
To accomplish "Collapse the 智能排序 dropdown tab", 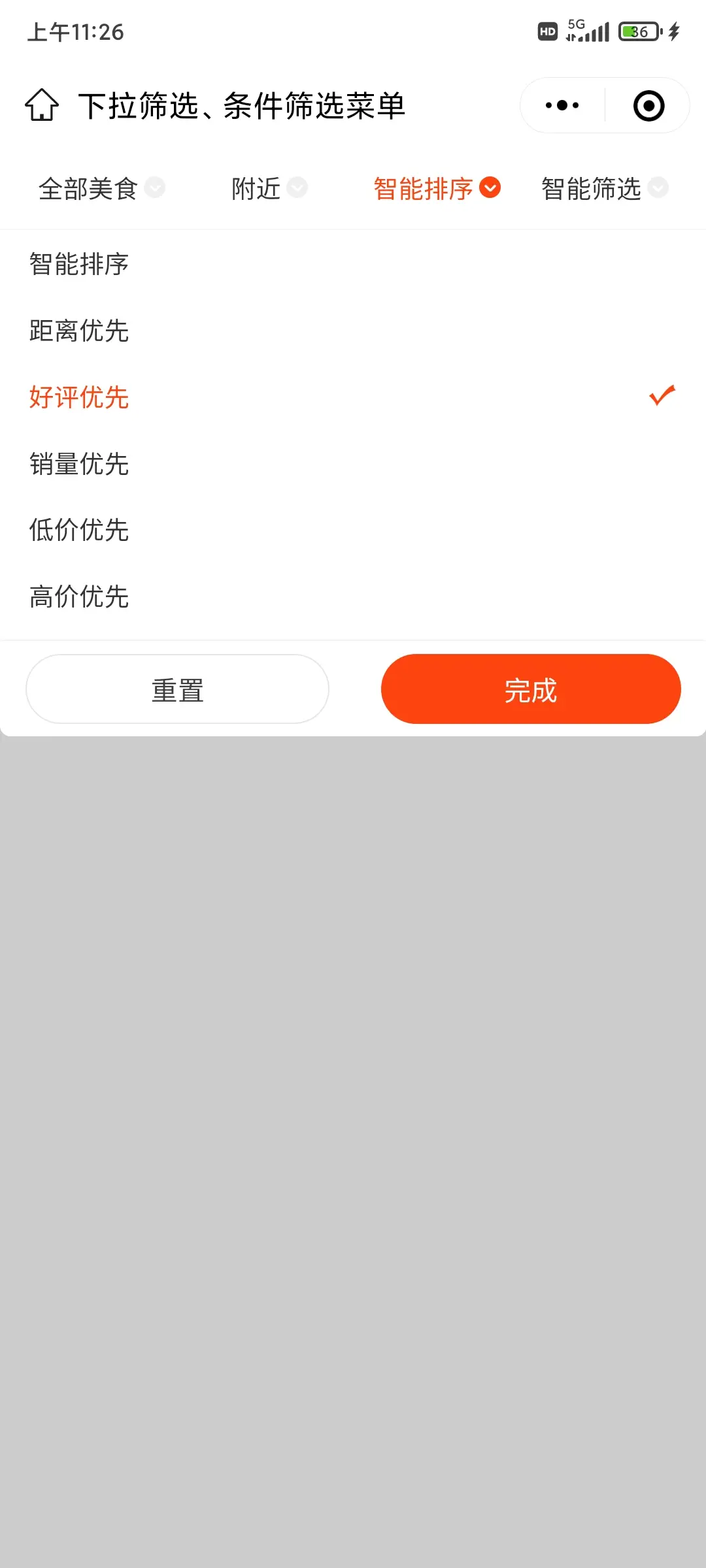I will [x=436, y=189].
